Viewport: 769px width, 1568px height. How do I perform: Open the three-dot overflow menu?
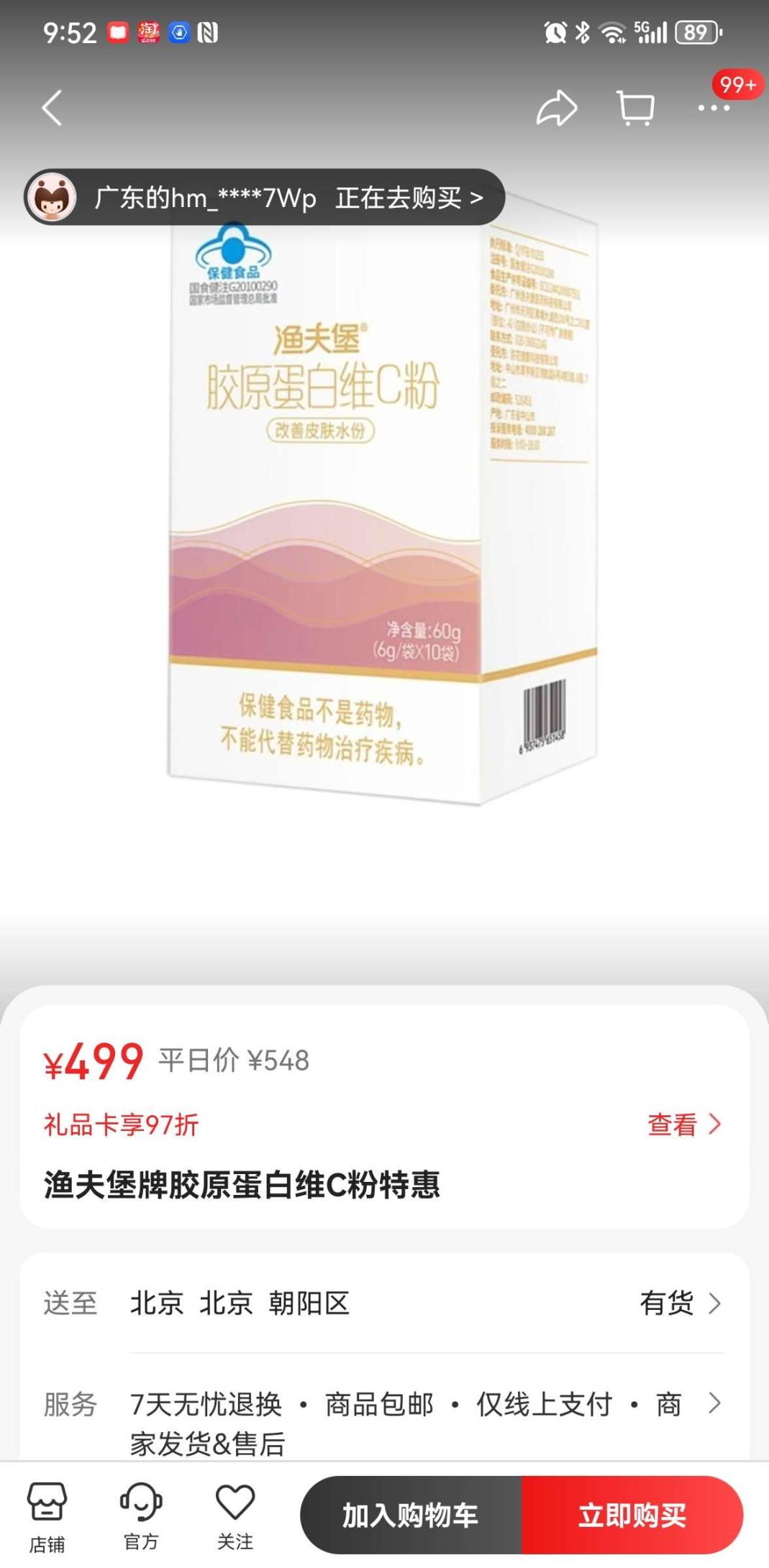coord(714,109)
